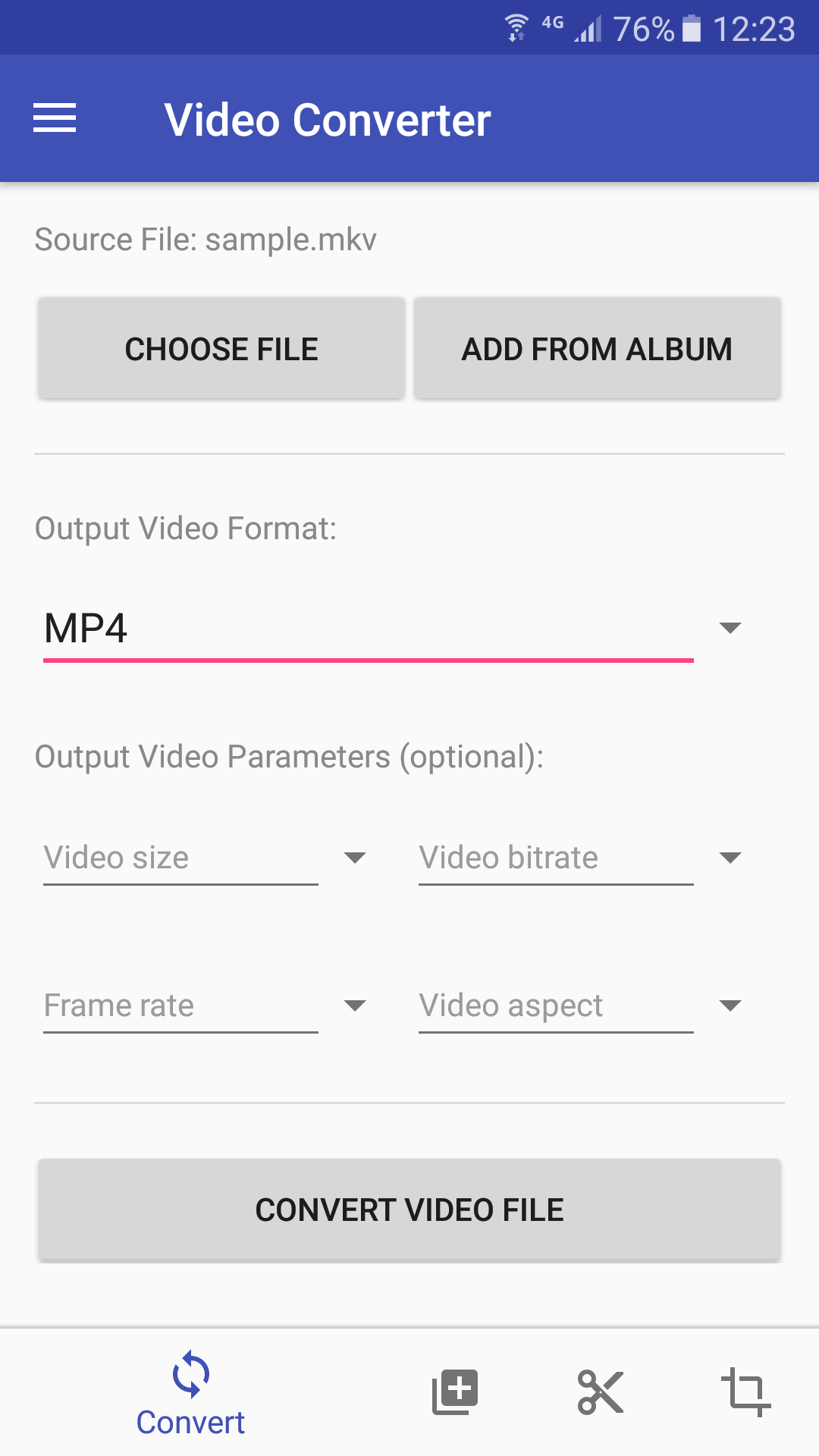Select the scissors trim tool
Screen dimensions: 819x1456
tap(601, 1392)
